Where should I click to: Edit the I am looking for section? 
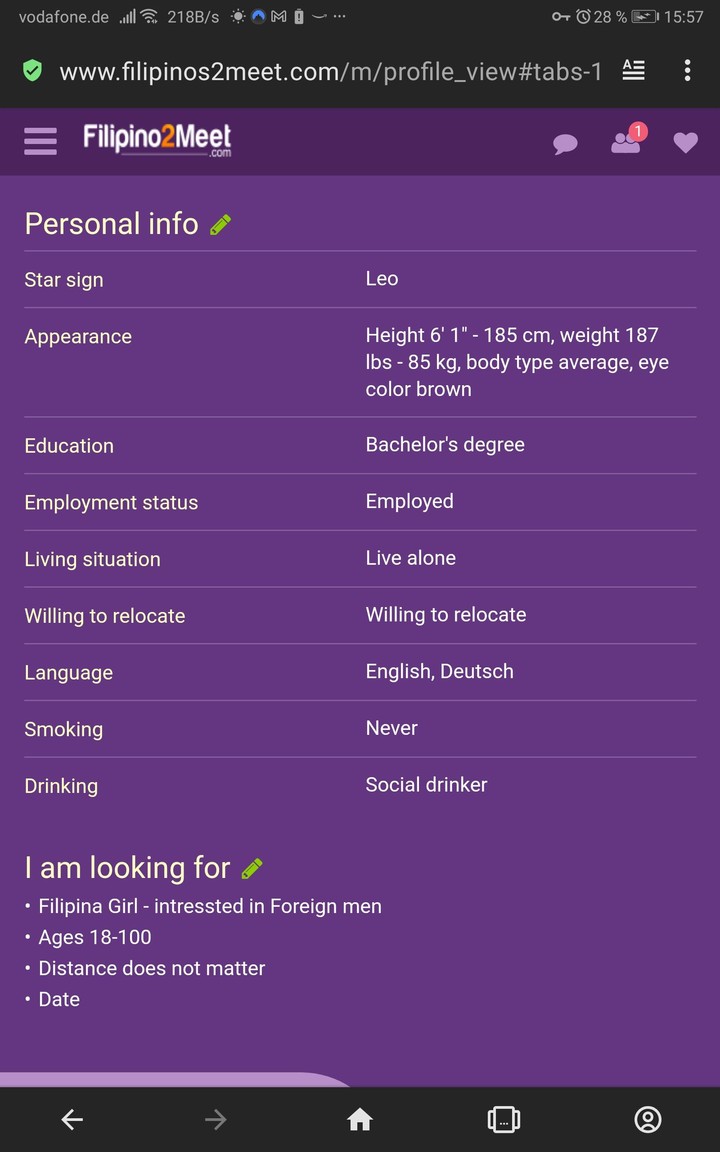point(252,868)
